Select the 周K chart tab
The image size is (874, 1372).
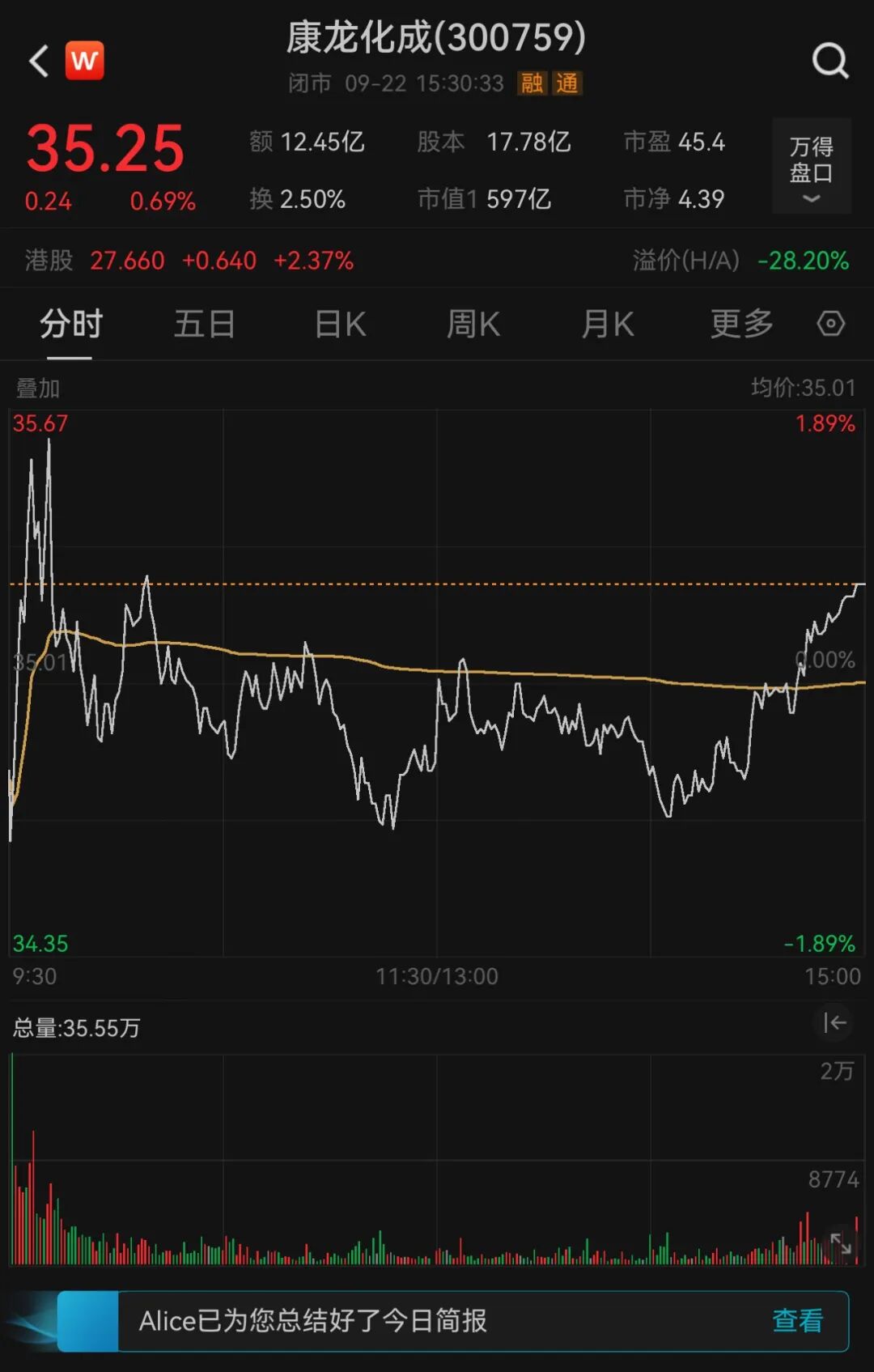pos(473,325)
